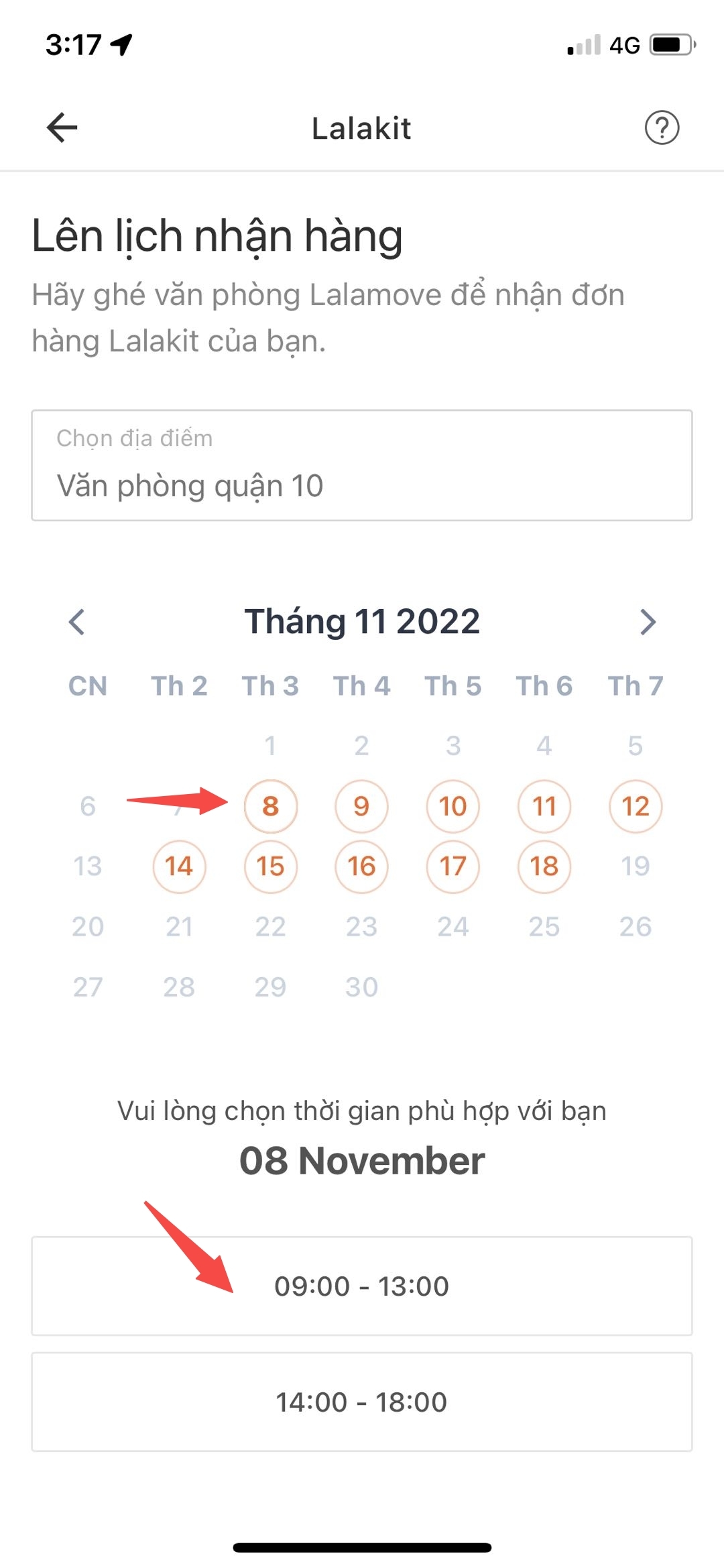
Task: Select date 8 in the calendar
Action: click(270, 806)
